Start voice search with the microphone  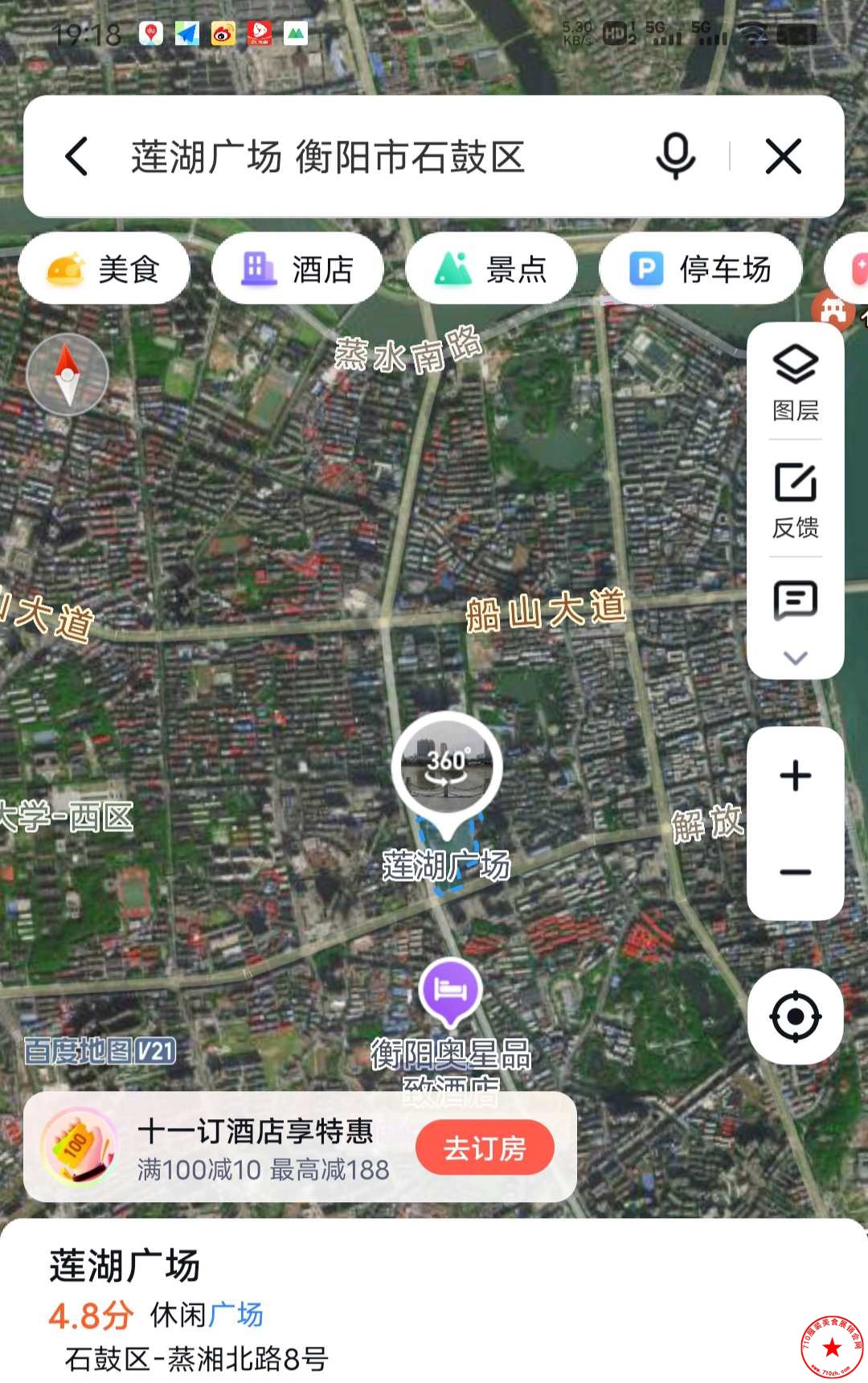click(675, 156)
